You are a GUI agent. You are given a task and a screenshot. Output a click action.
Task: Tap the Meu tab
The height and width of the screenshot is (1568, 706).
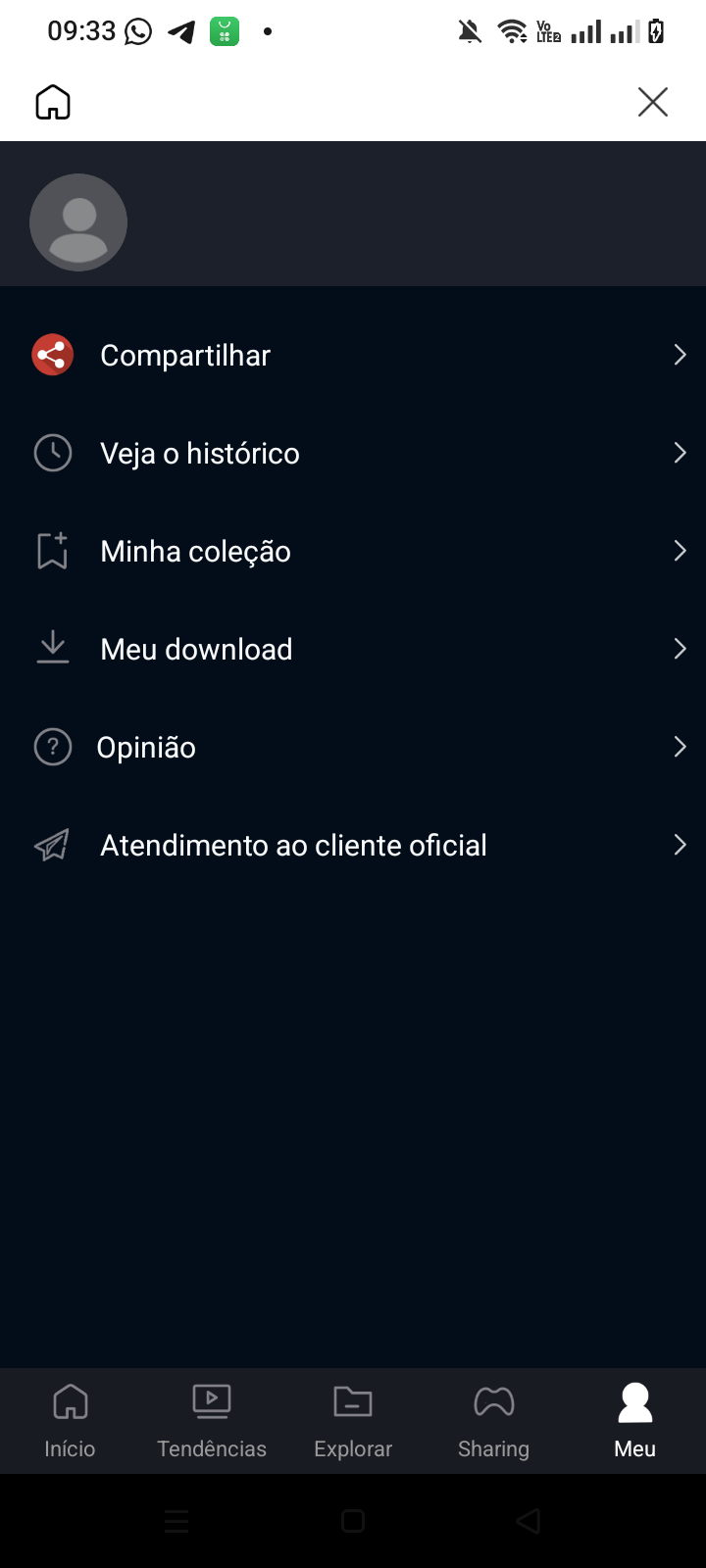point(634,1420)
